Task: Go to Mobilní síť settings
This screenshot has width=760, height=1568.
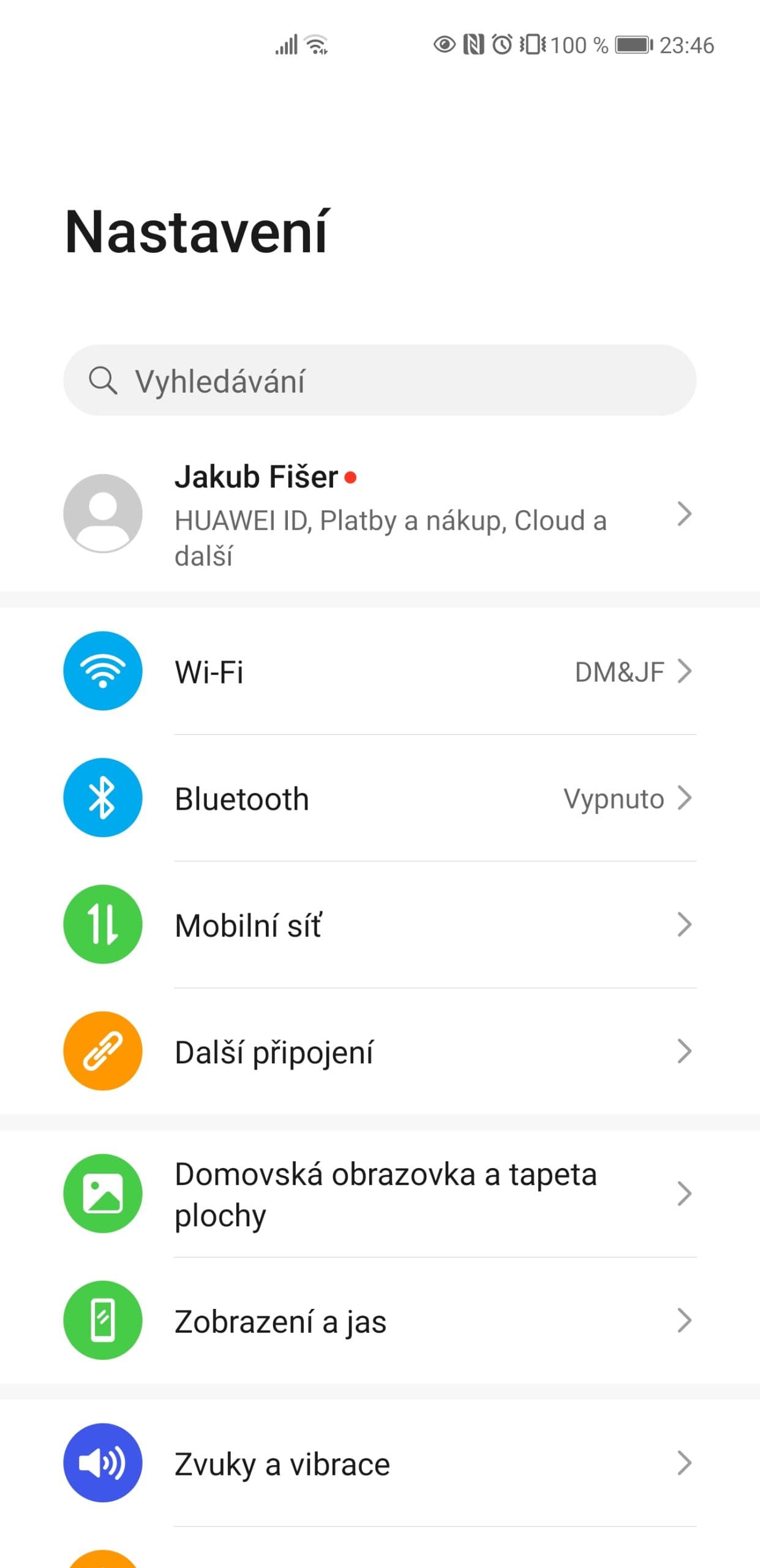Action: [x=380, y=925]
